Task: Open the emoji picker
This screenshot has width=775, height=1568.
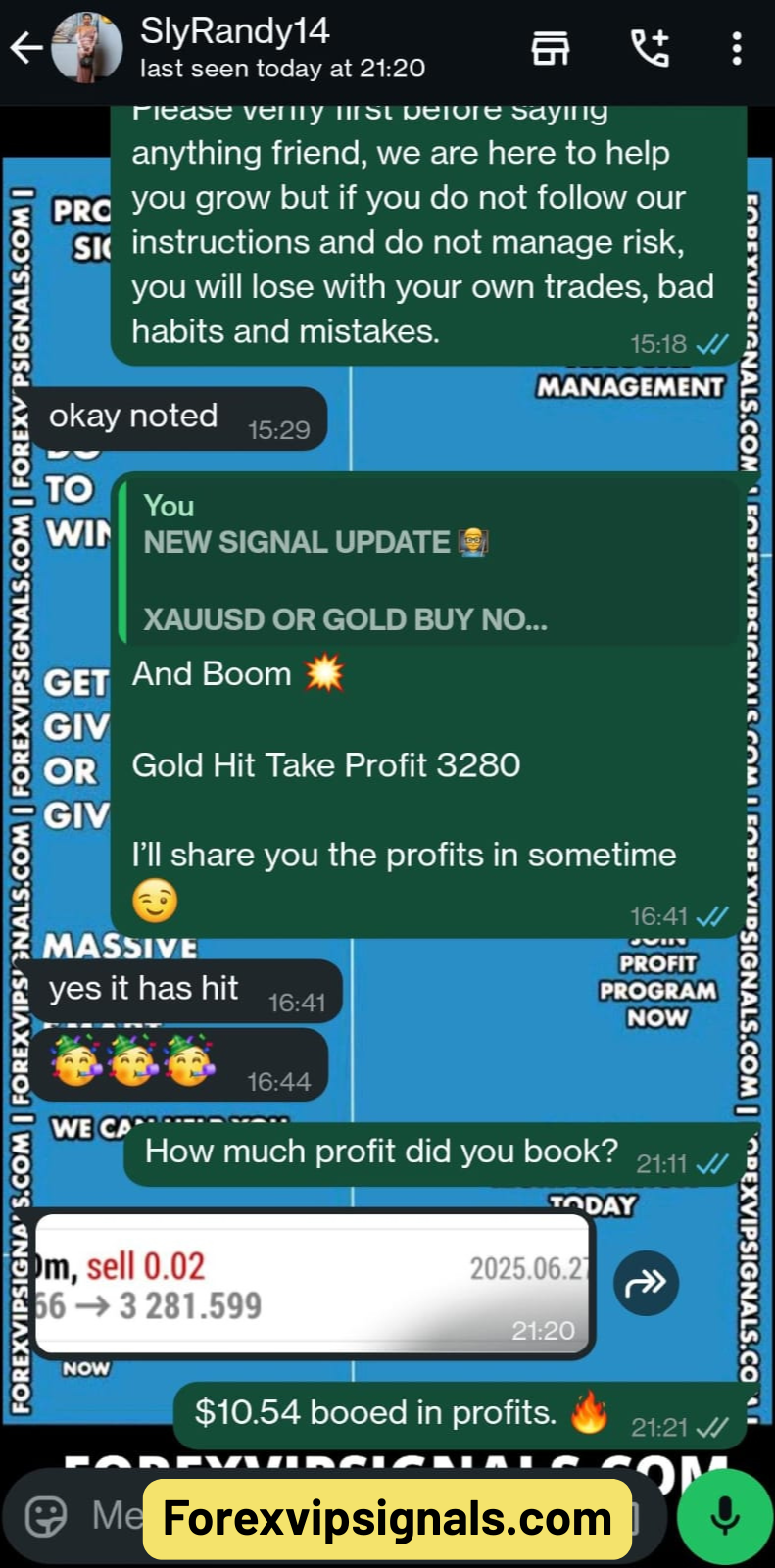Action: click(x=45, y=1515)
